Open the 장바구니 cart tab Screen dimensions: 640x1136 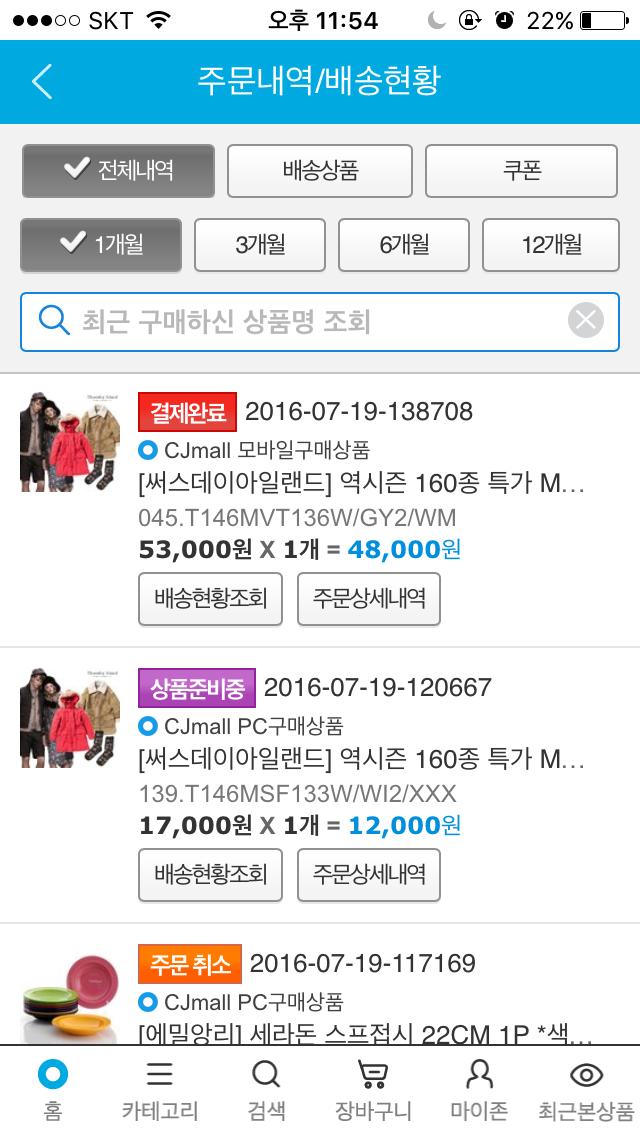tap(373, 1089)
